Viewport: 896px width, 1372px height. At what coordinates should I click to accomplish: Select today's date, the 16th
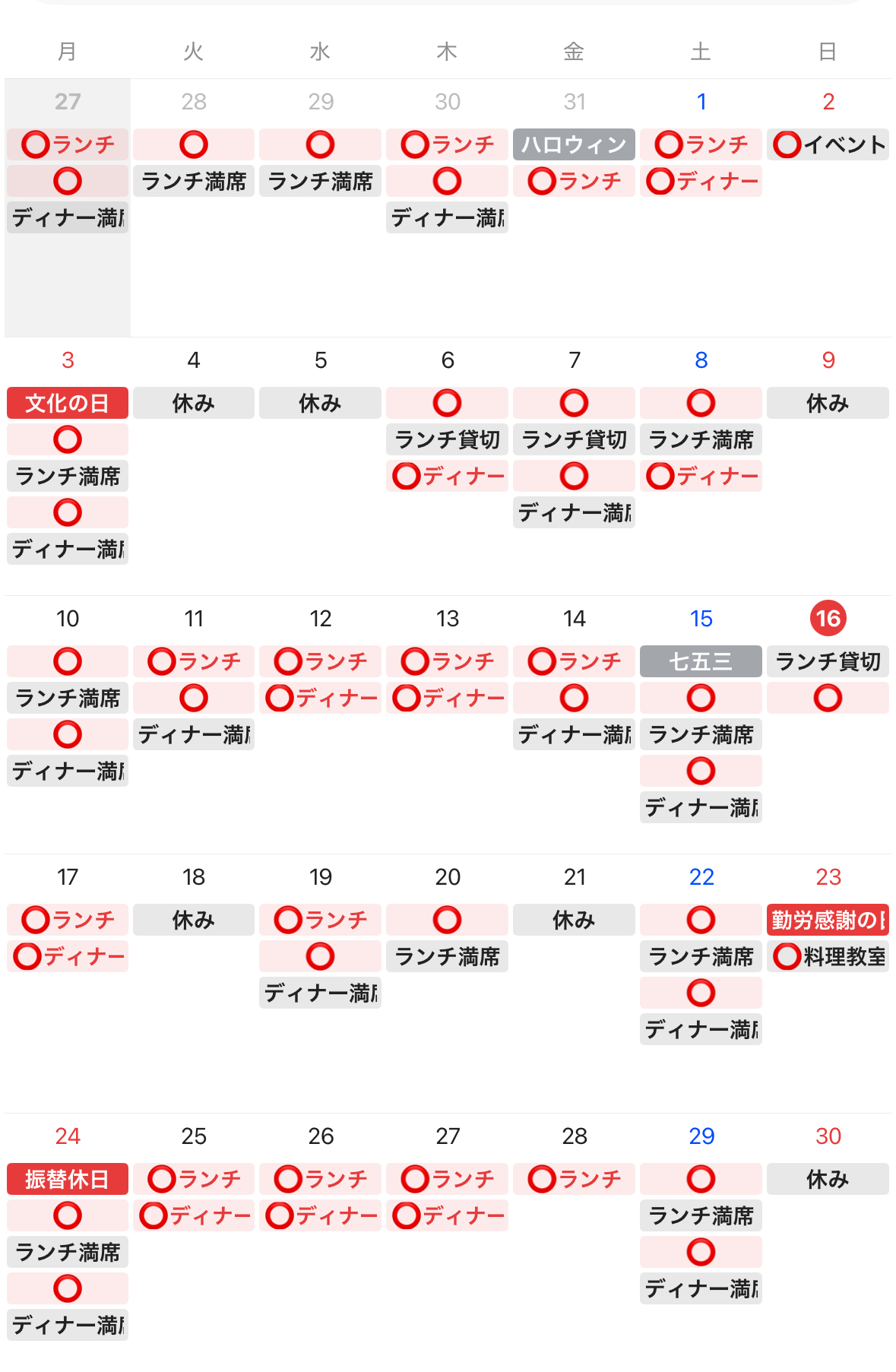[x=828, y=619]
